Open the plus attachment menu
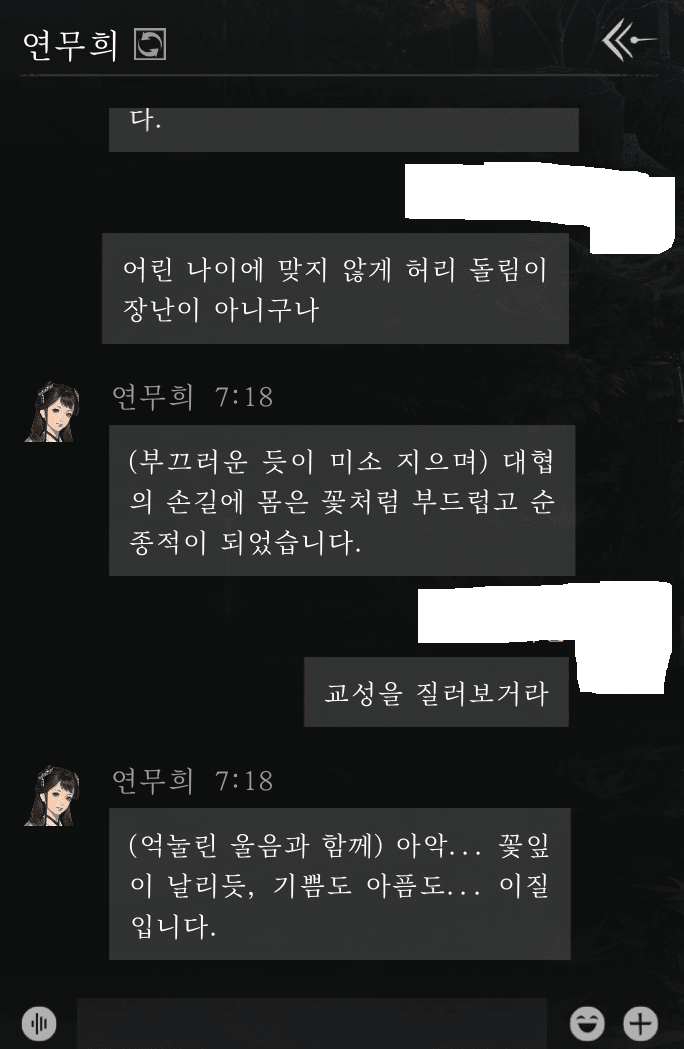This screenshot has height=1049, width=684. [641, 1023]
